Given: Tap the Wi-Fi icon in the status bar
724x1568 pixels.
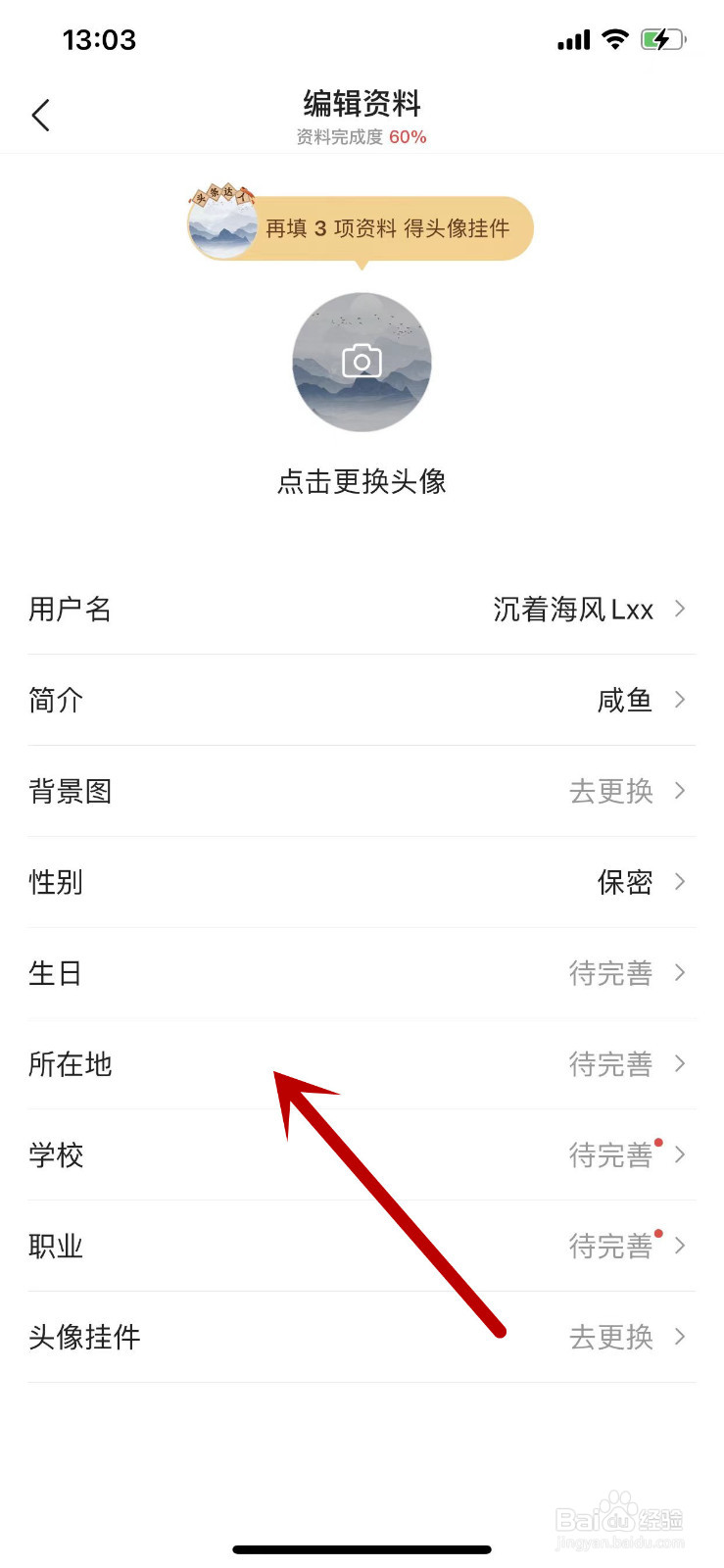Looking at the screenshot, I should click(x=617, y=39).
